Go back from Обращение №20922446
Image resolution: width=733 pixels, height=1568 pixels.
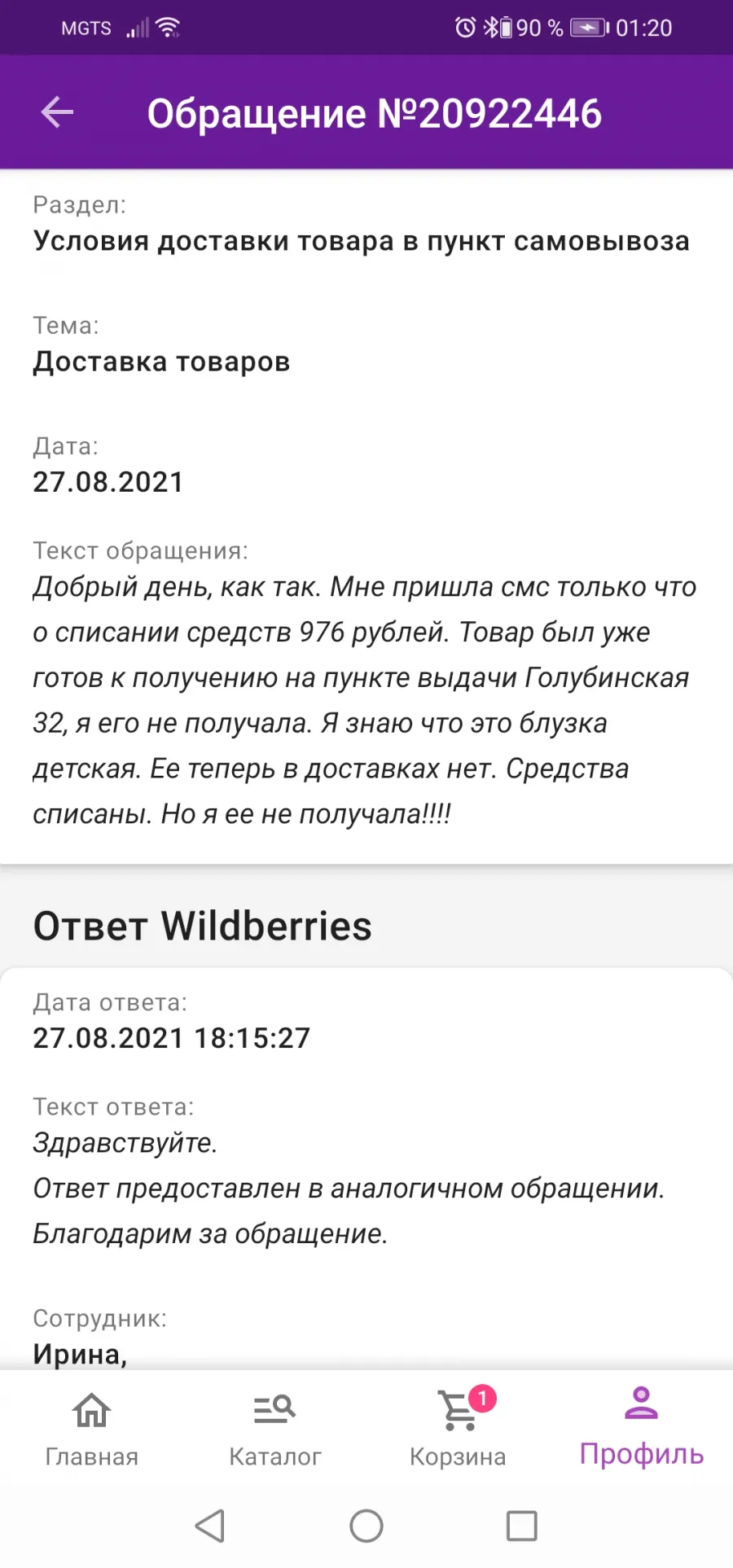pyautogui.click(x=57, y=112)
